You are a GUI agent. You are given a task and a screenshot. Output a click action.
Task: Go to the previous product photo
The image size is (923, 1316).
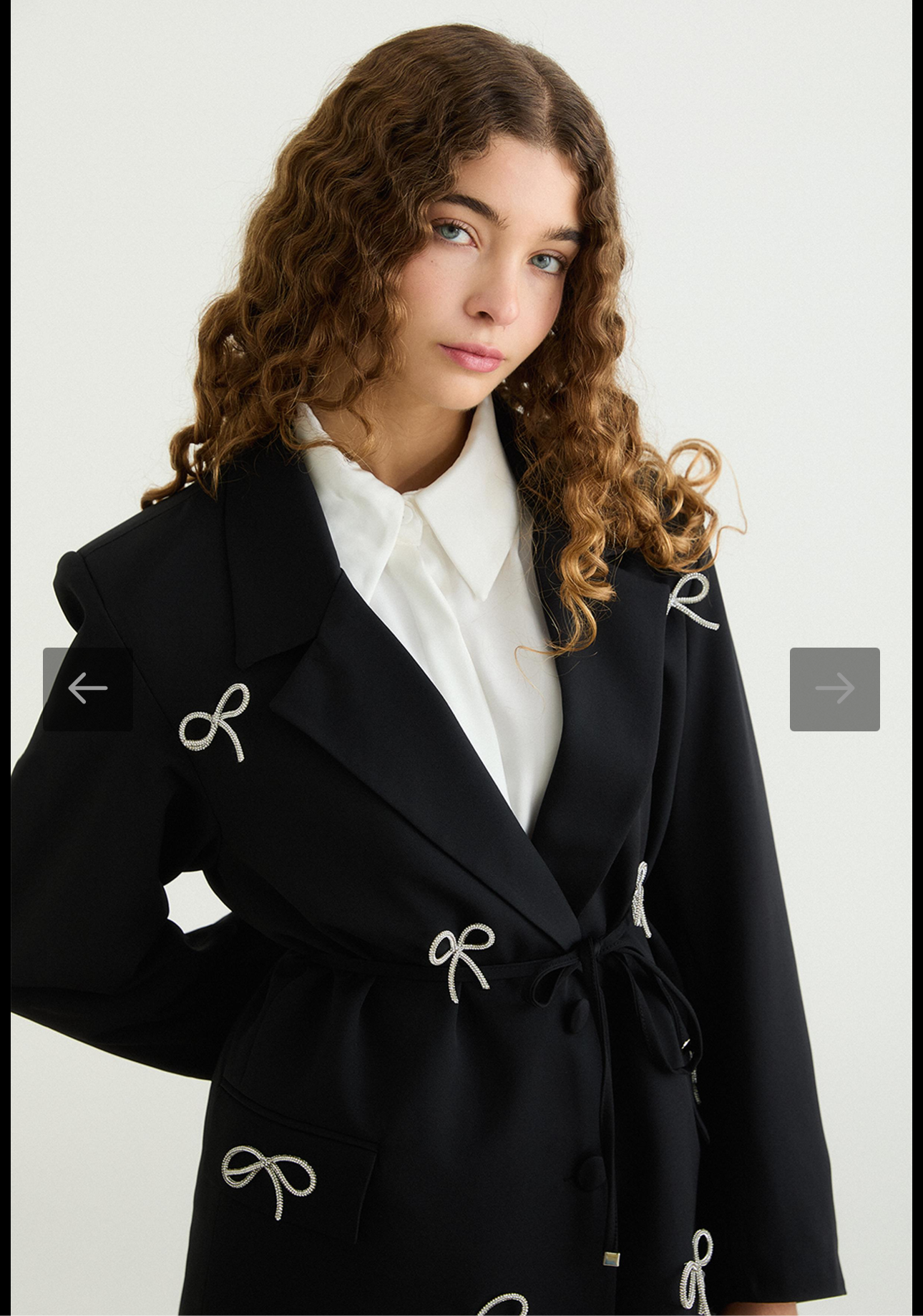[x=88, y=689]
